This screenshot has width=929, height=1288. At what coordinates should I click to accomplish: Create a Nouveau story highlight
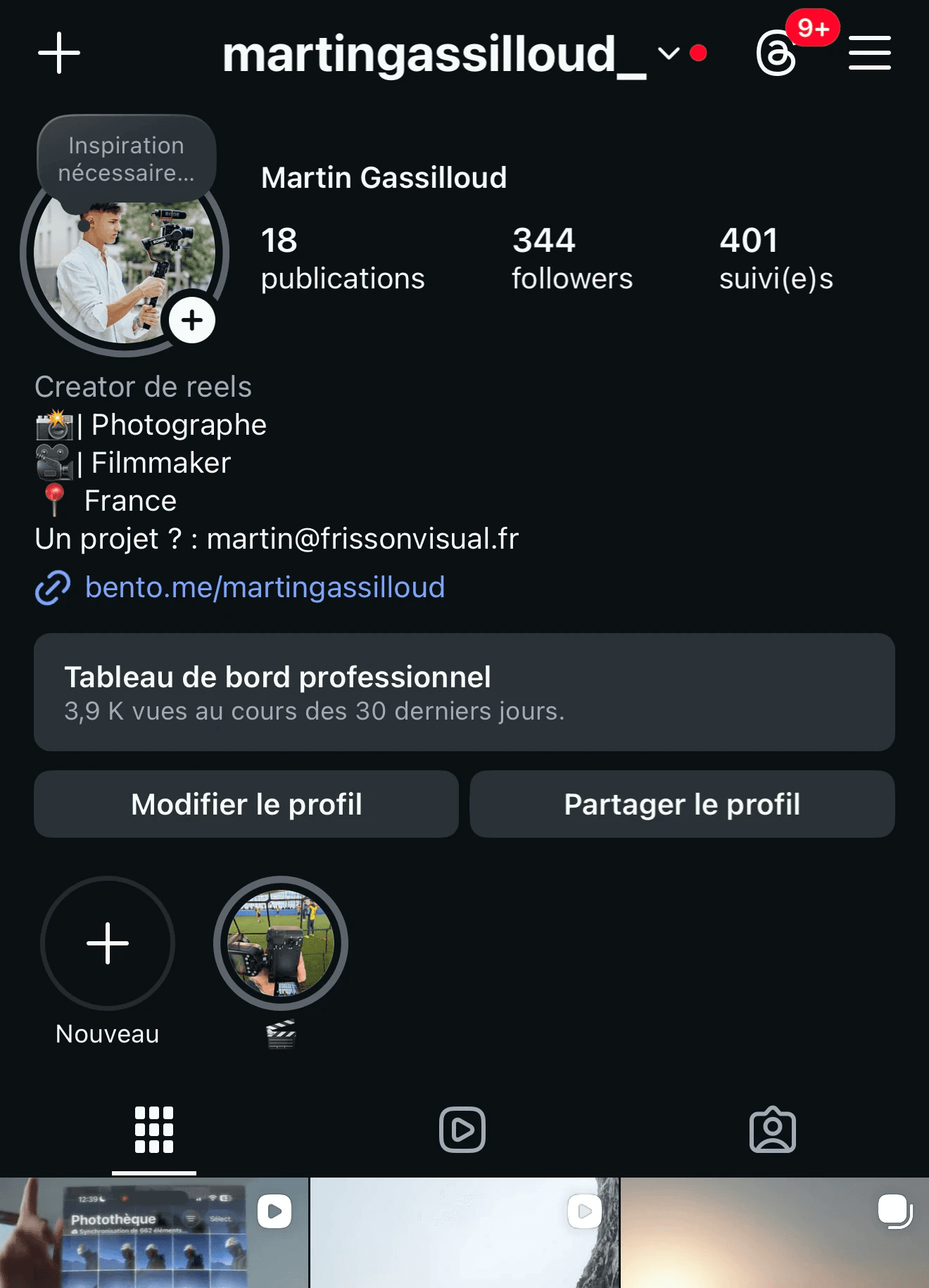[x=108, y=943]
